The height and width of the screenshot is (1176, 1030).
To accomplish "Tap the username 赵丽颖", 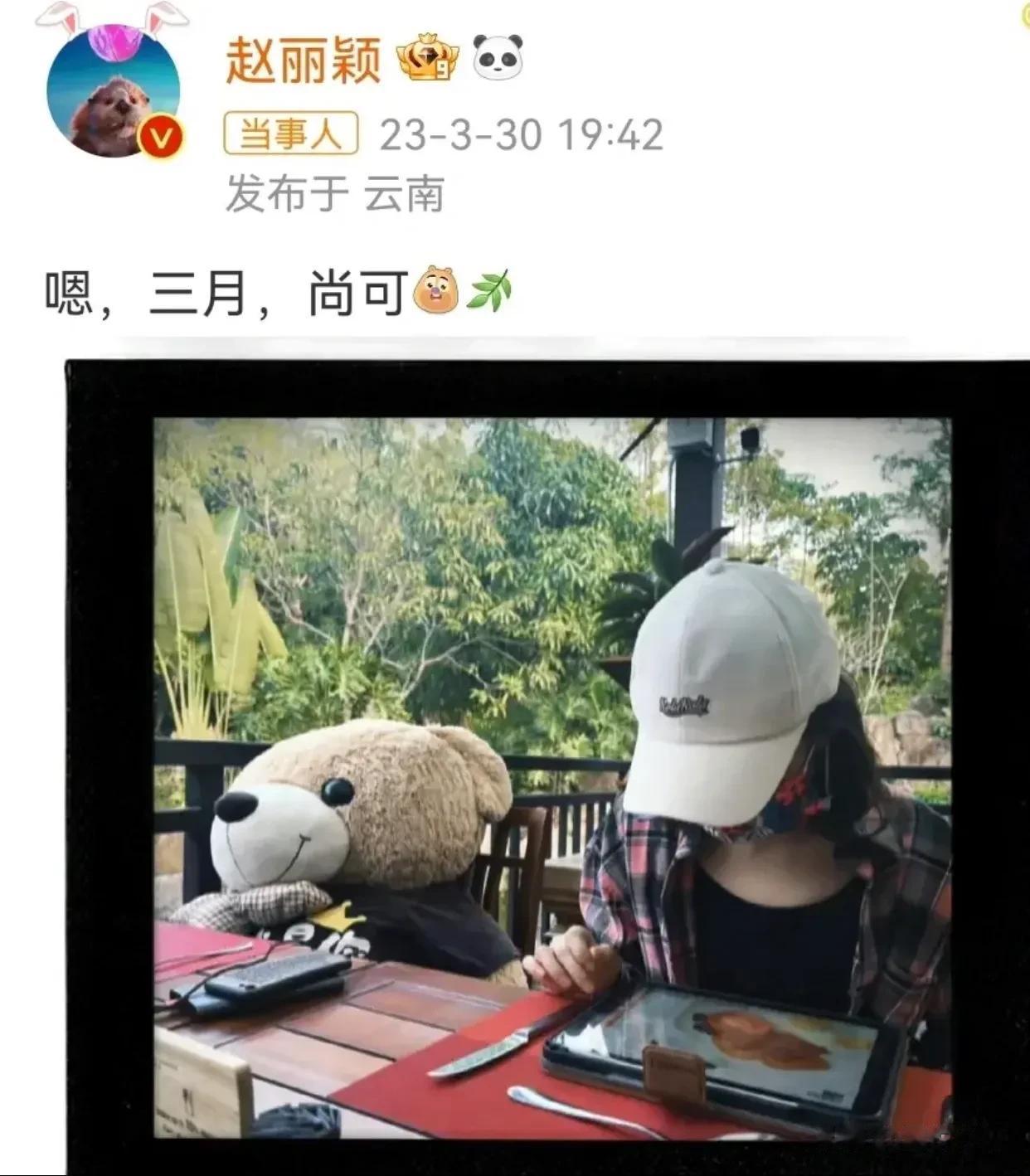I will tap(303, 60).
